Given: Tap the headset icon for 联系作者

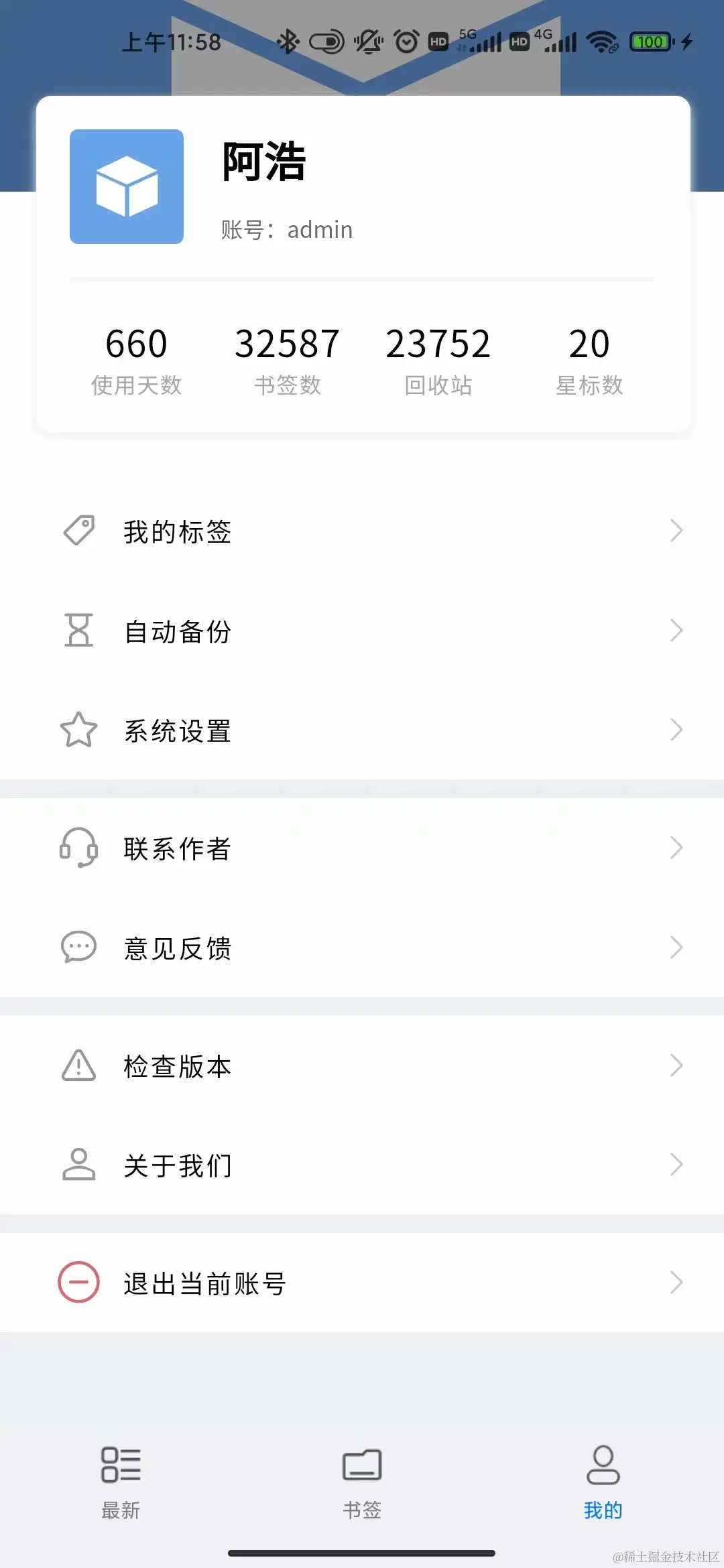Looking at the screenshot, I should [78, 848].
